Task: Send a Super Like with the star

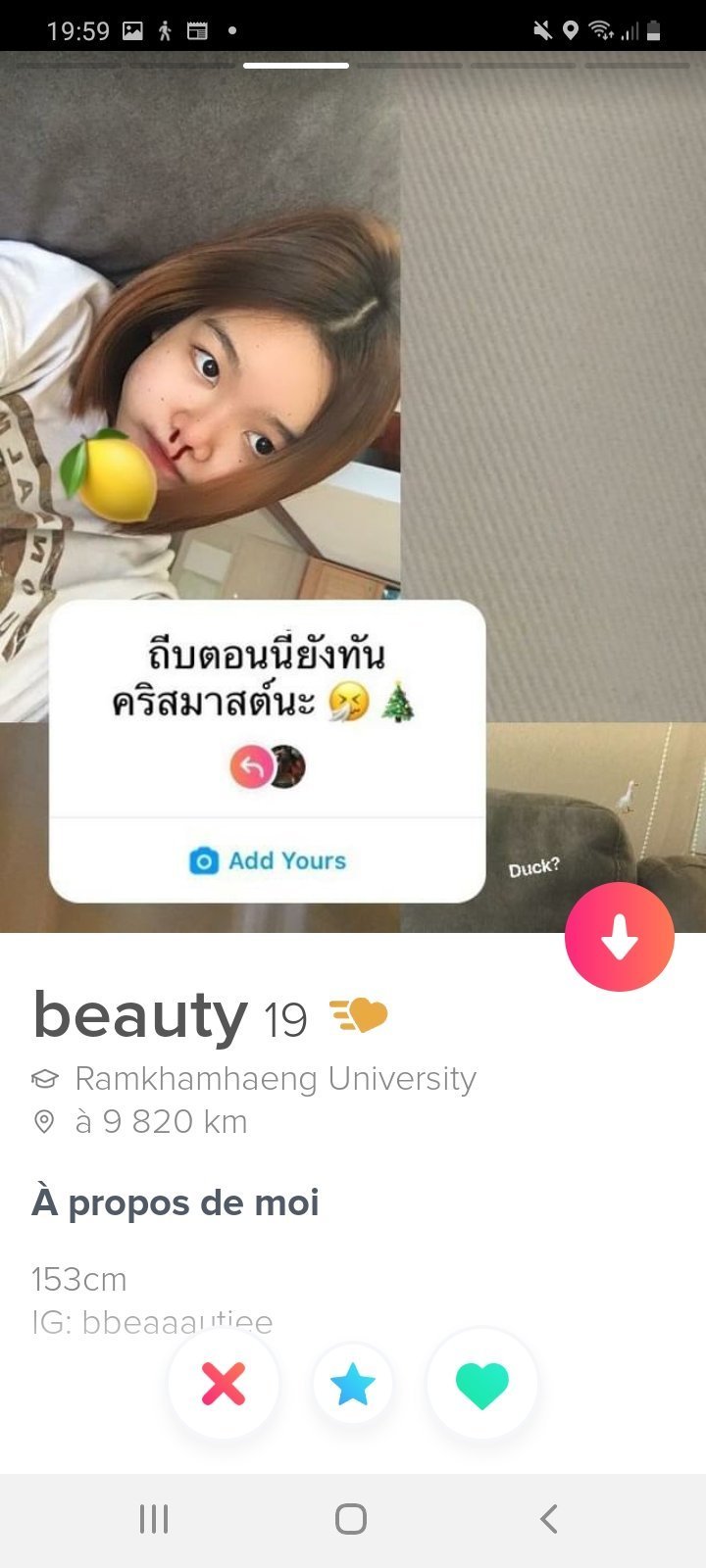Action: (353, 1385)
